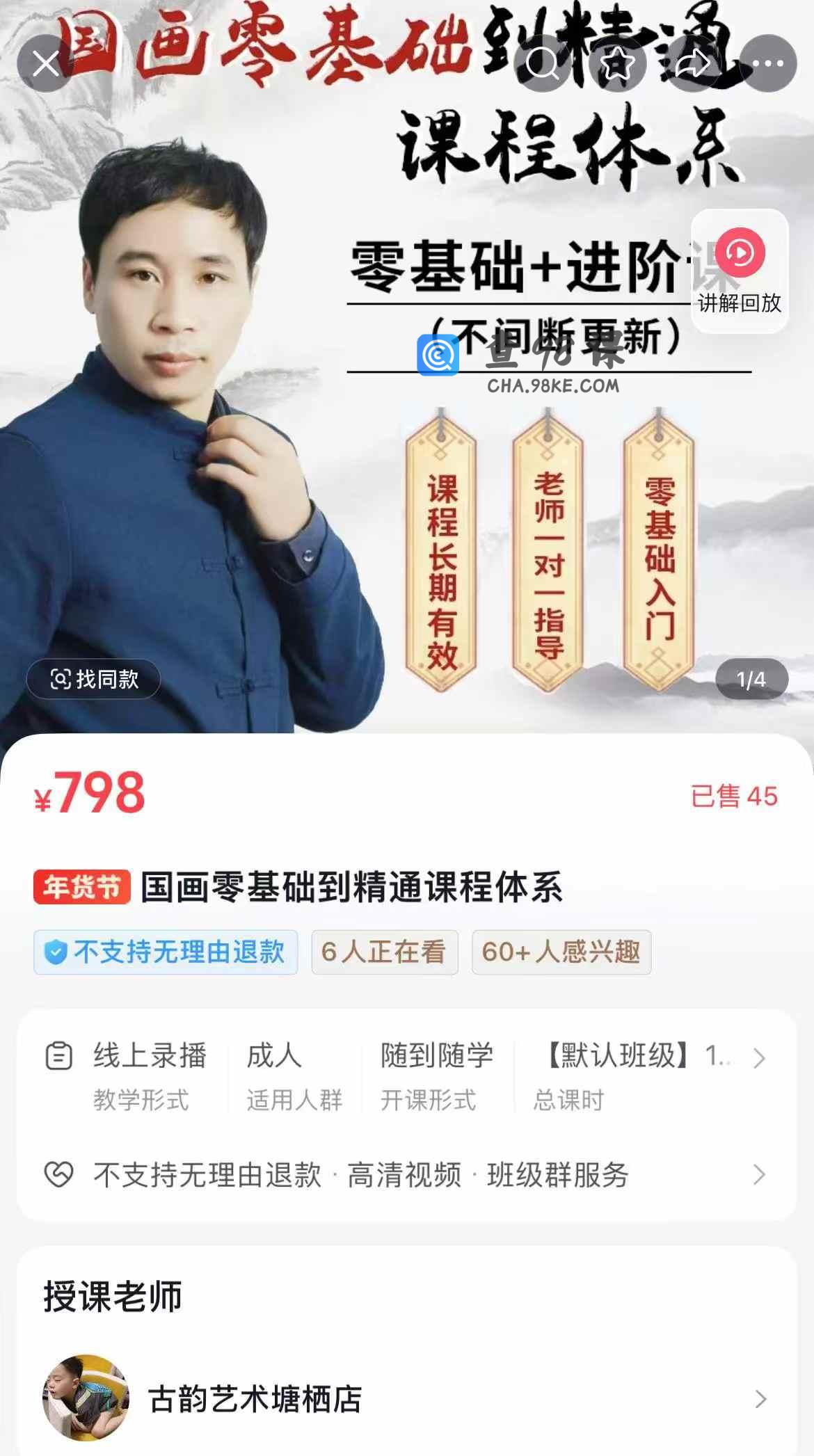
Task: Close the course detail page
Action: pyautogui.click(x=46, y=64)
